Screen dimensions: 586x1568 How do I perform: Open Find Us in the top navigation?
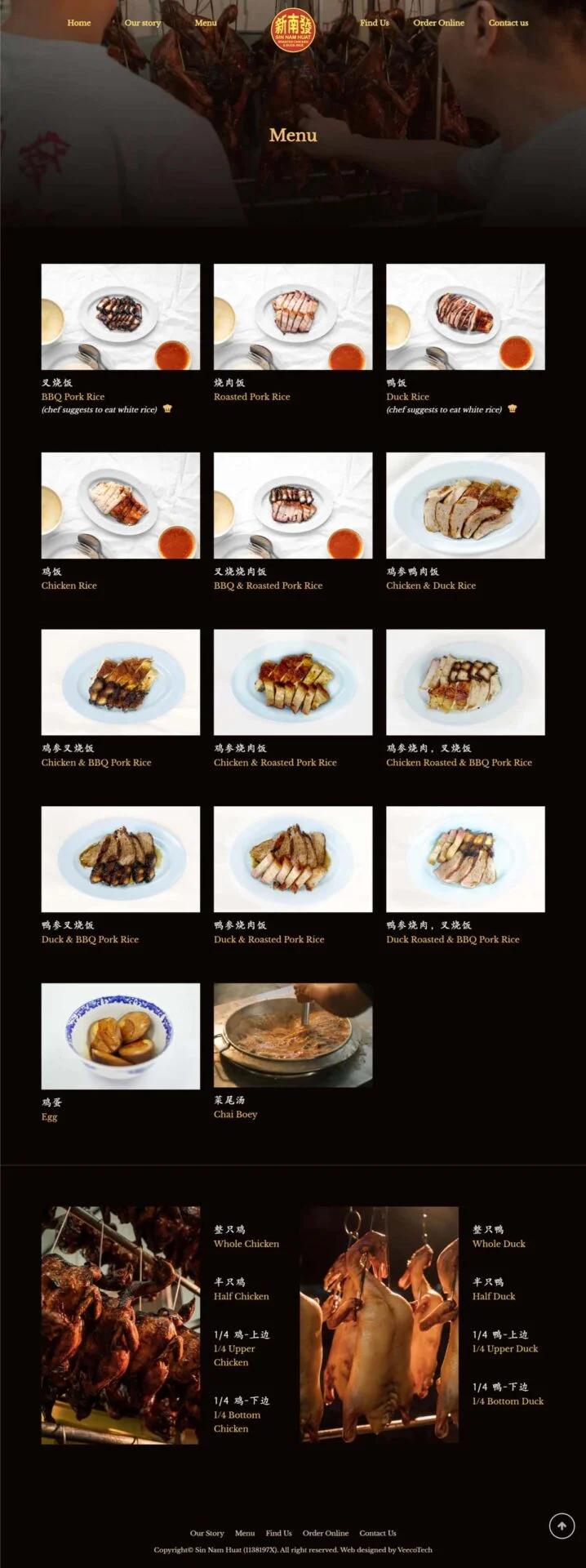click(375, 23)
